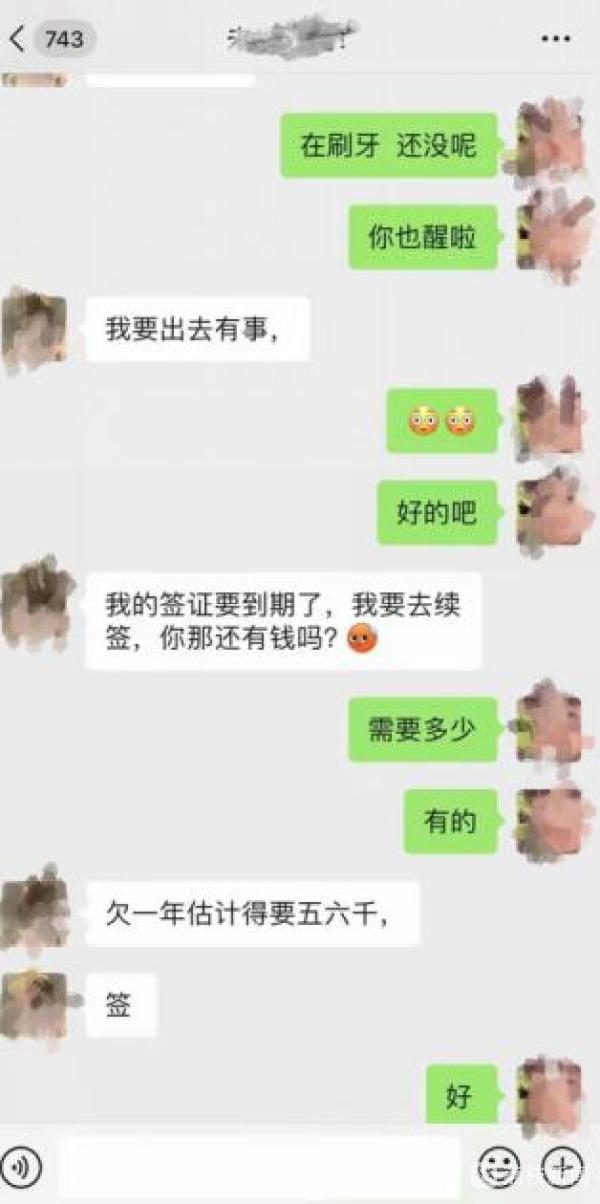Open the plus attachment menu
This screenshot has width=600, height=1204.
point(561,1166)
